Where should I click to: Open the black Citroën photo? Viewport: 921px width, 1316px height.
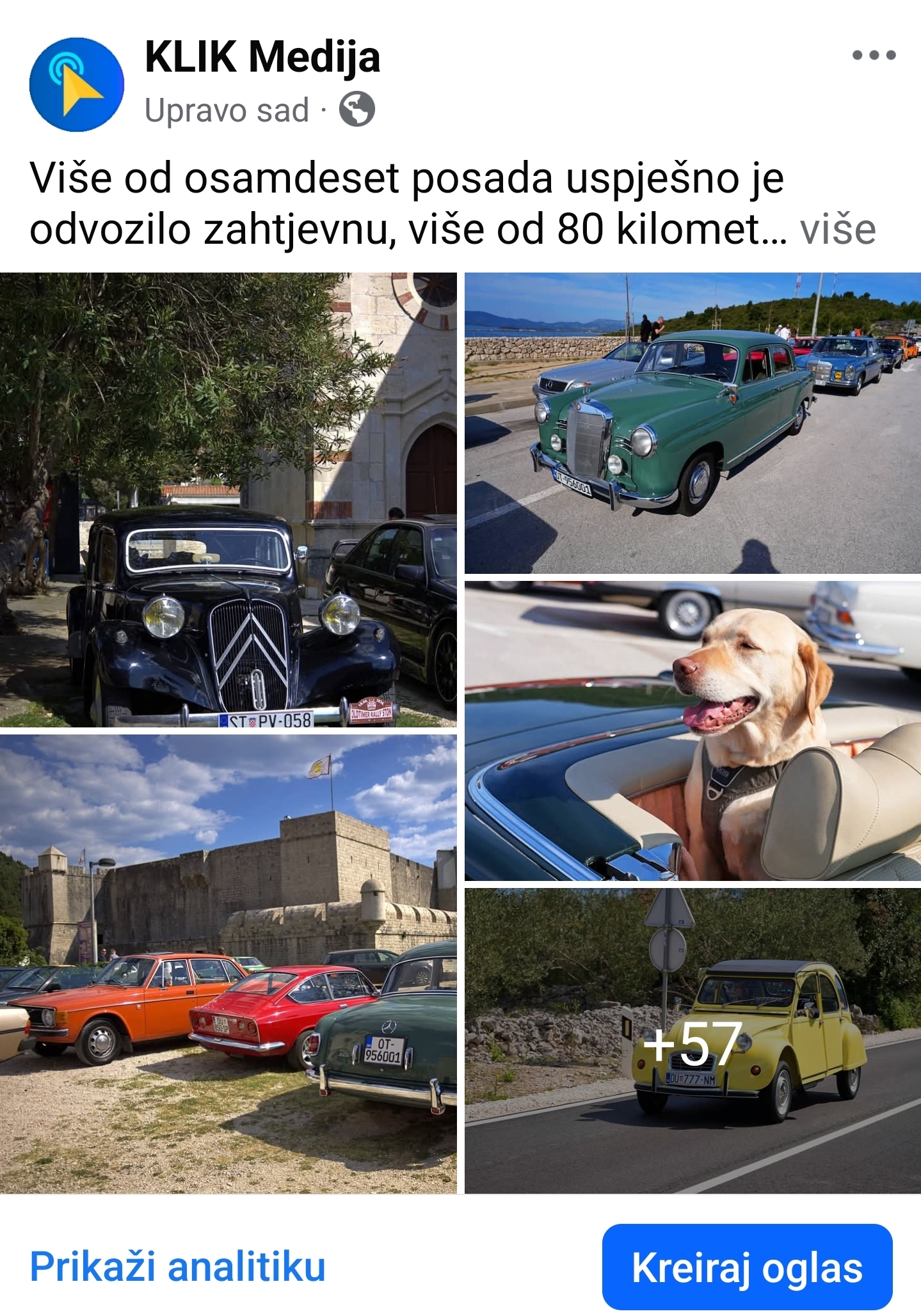pyautogui.click(x=228, y=500)
